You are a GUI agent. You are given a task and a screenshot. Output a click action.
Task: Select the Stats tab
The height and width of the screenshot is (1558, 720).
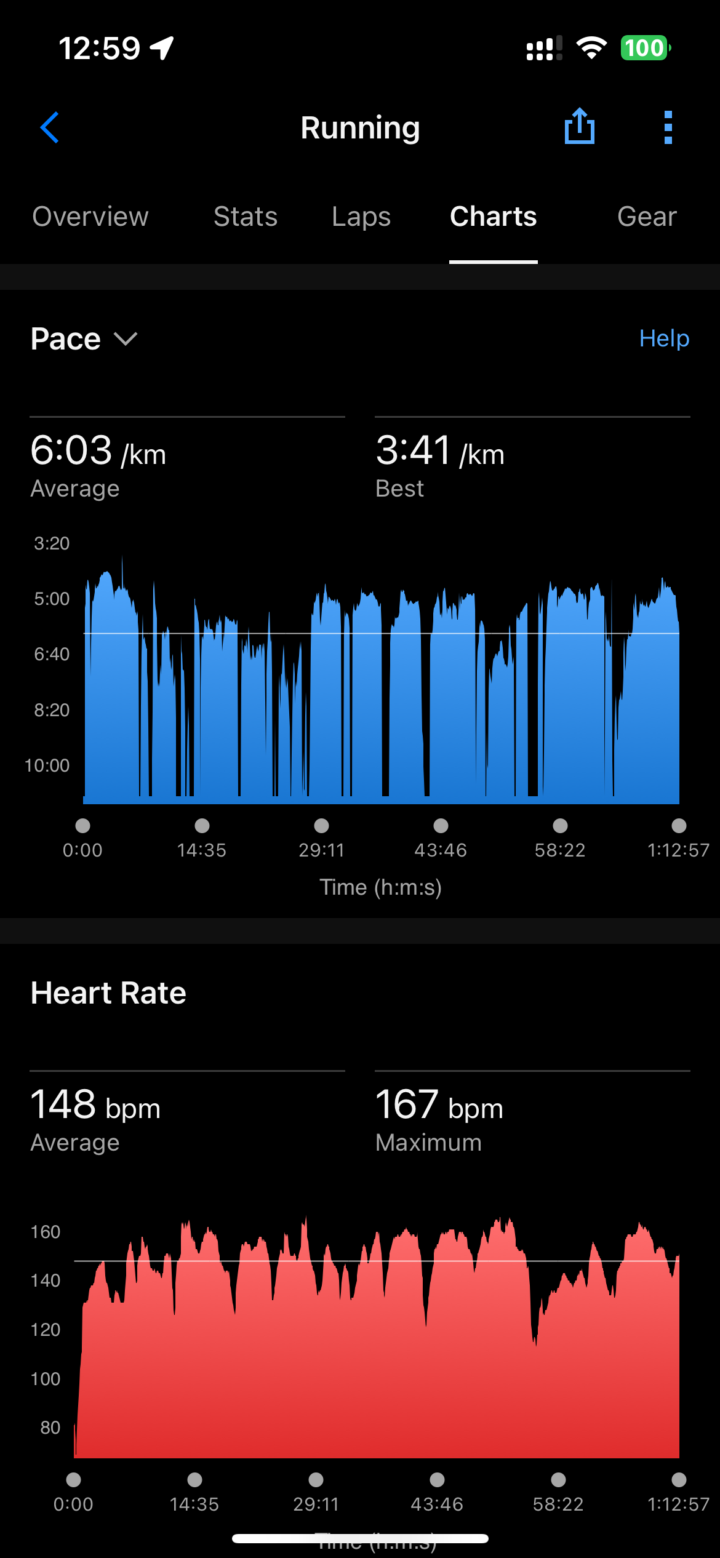point(245,217)
